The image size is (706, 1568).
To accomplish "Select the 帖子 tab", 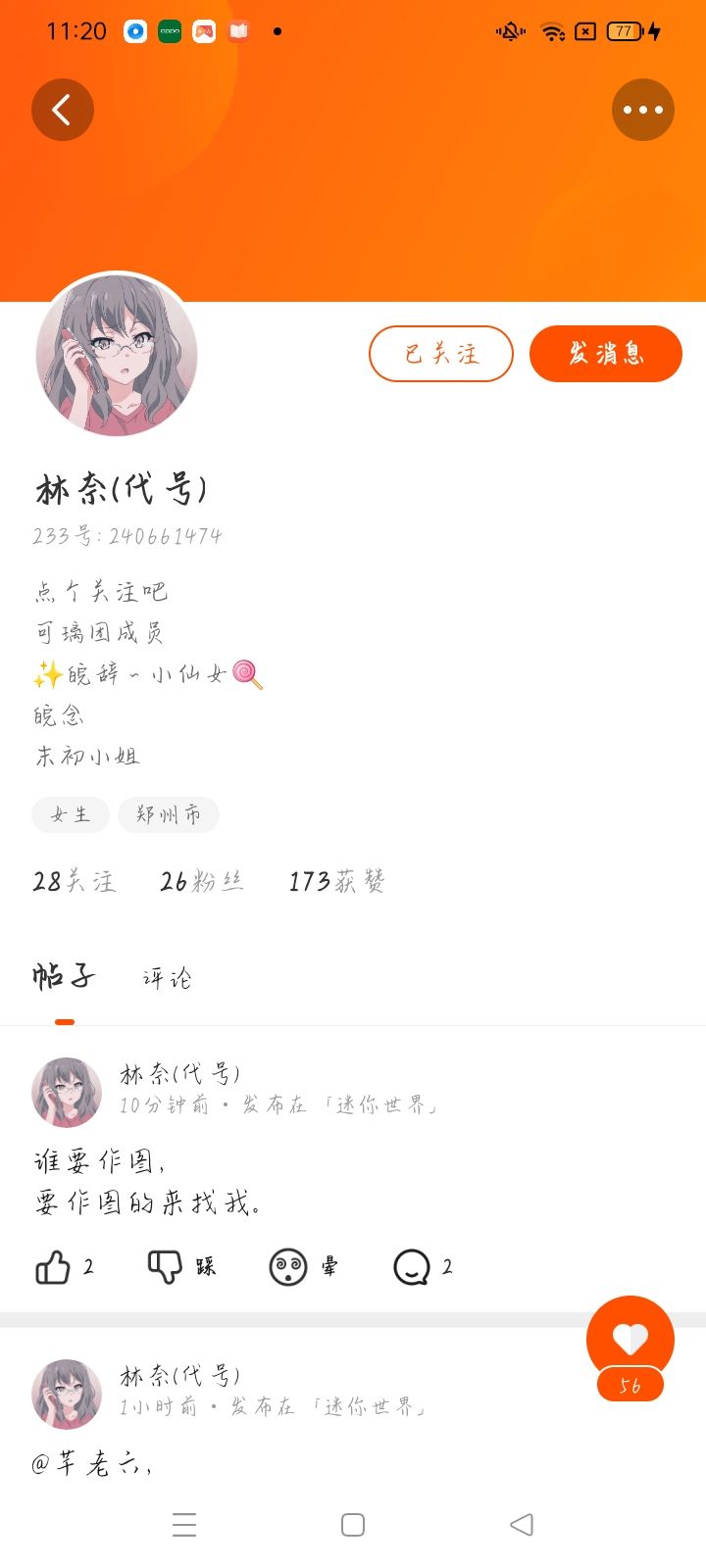I will (64, 976).
